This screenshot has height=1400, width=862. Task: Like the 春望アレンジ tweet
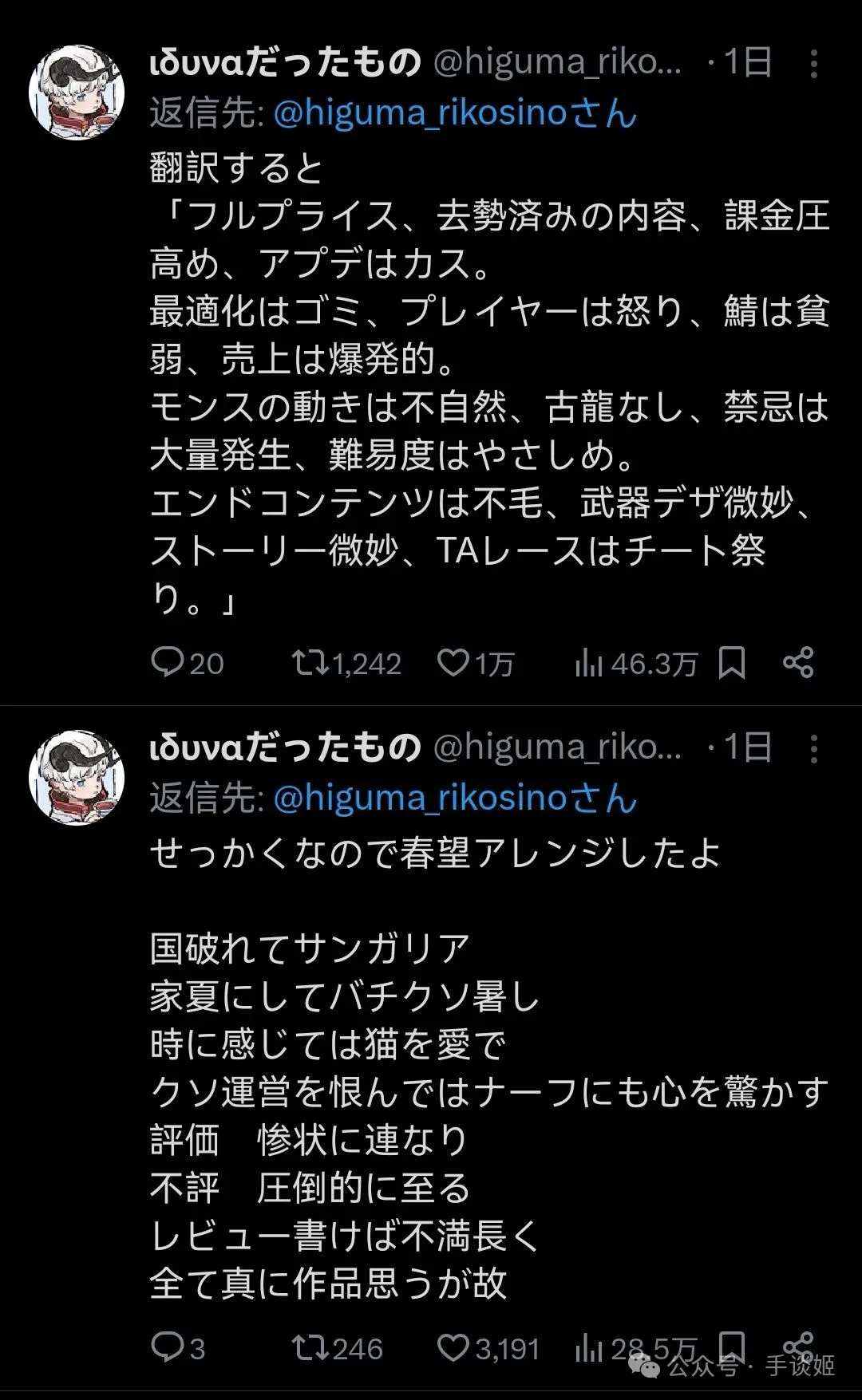(453, 1347)
